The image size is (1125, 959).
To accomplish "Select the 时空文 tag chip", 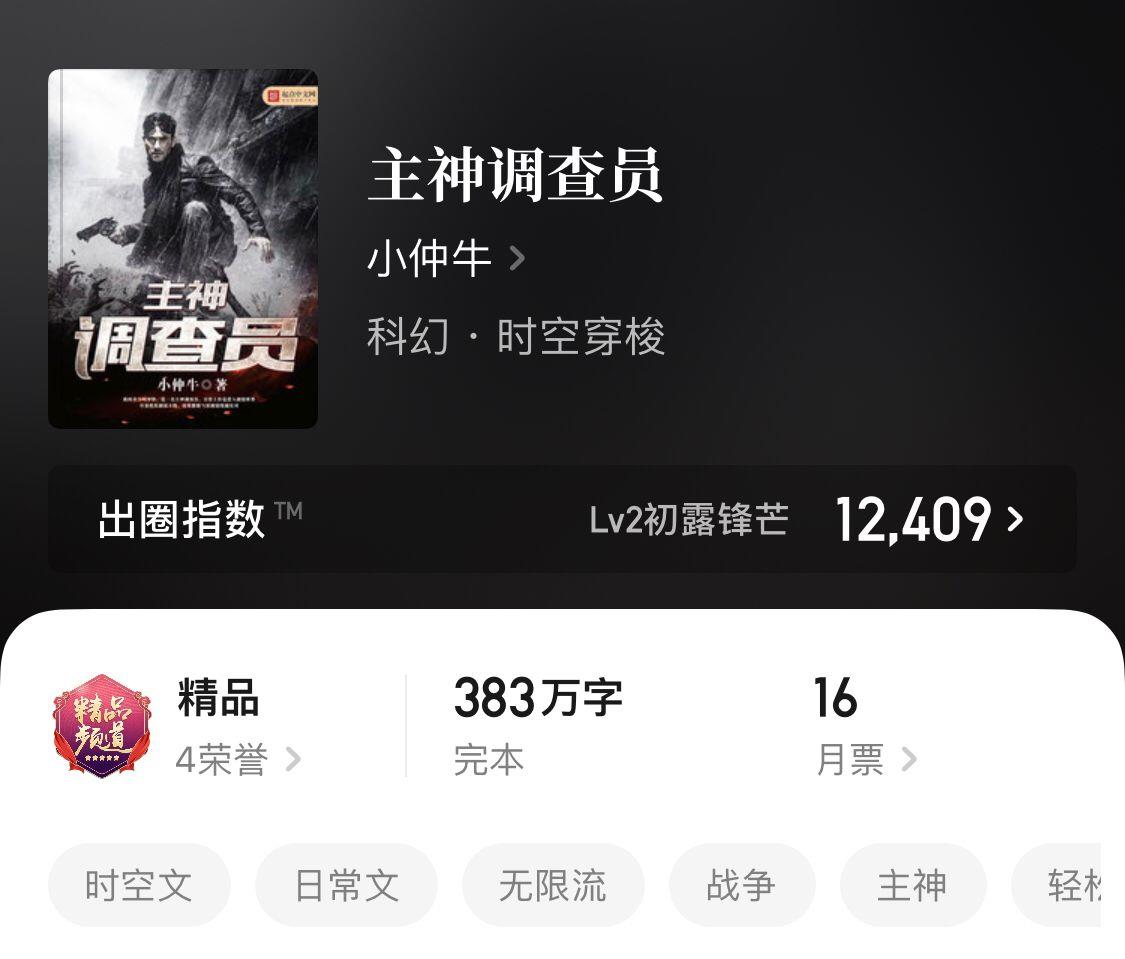I will [x=139, y=885].
